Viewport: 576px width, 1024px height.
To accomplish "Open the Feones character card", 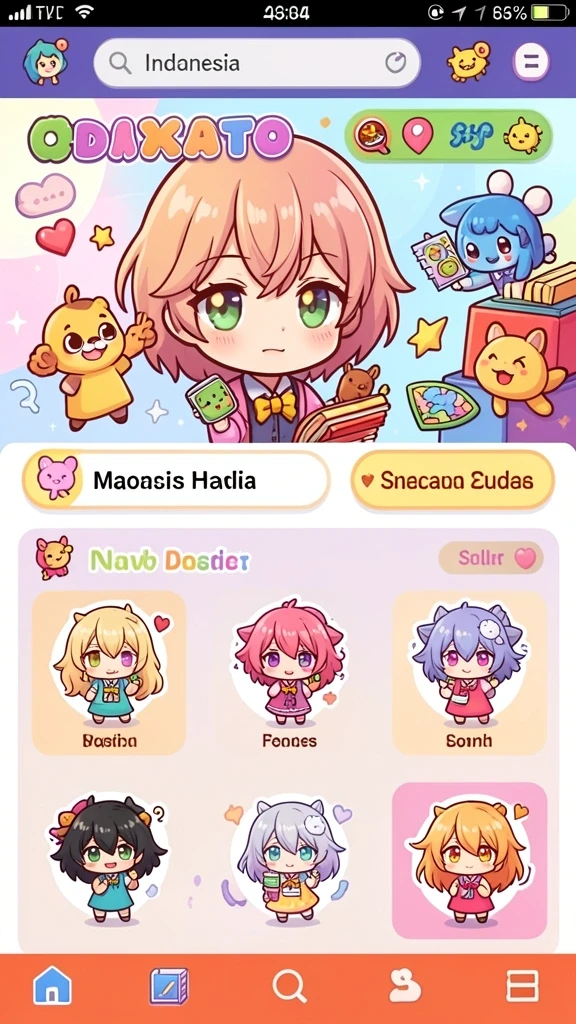I will point(289,673).
